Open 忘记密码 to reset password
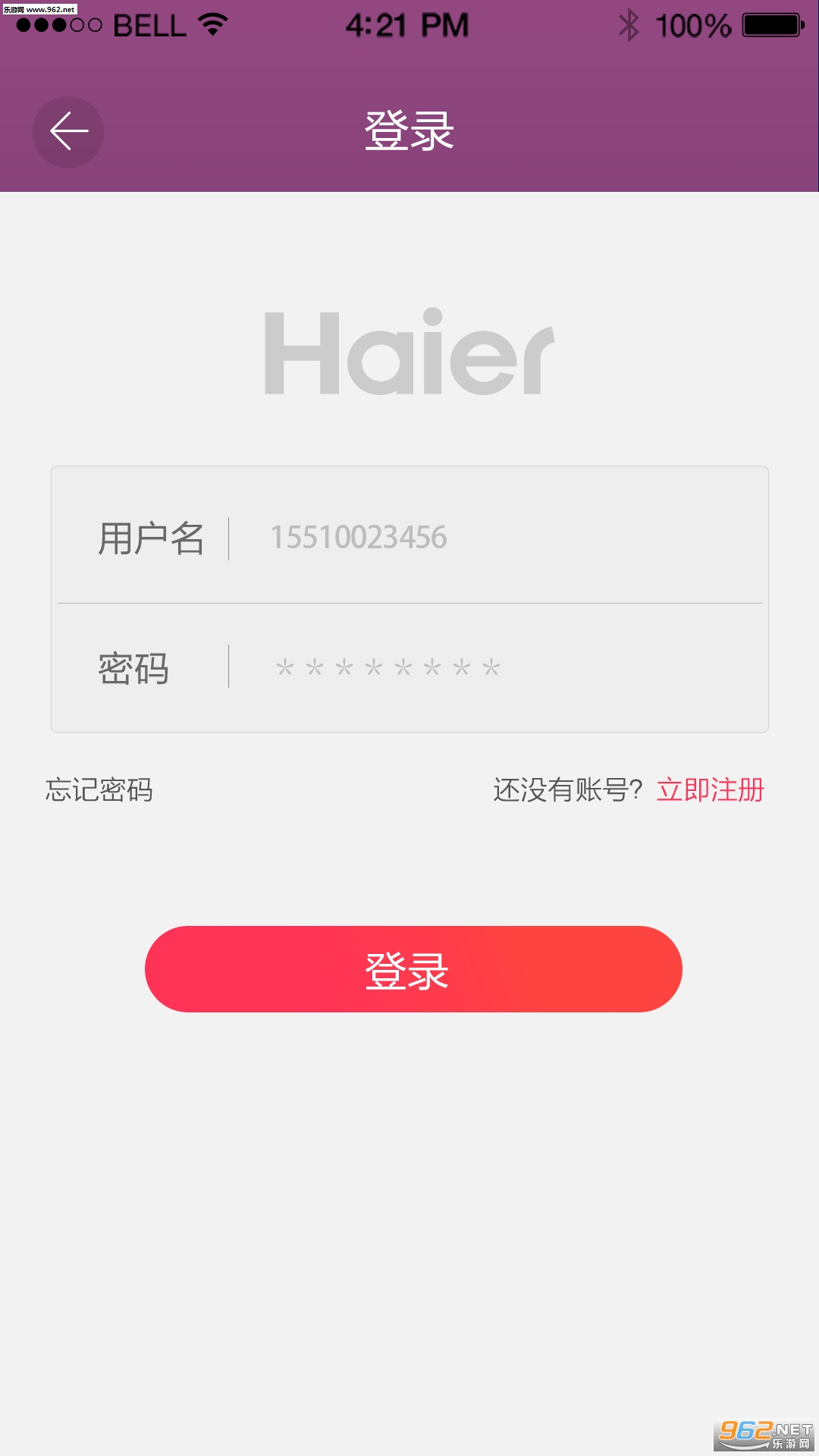This screenshot has width=819, height=1456. click(x=99, y=790)
